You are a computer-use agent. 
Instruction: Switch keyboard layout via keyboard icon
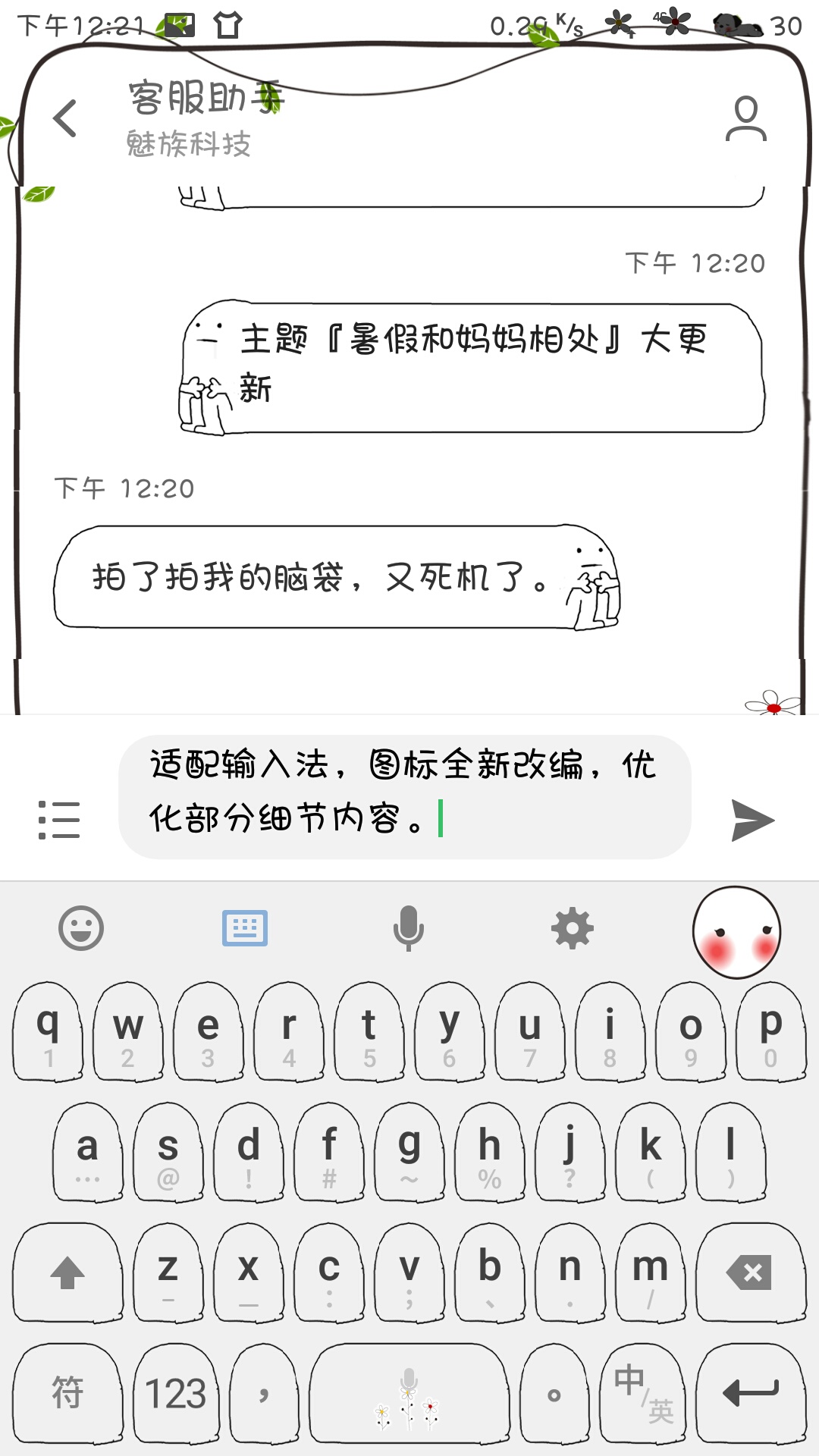point(245,928)
